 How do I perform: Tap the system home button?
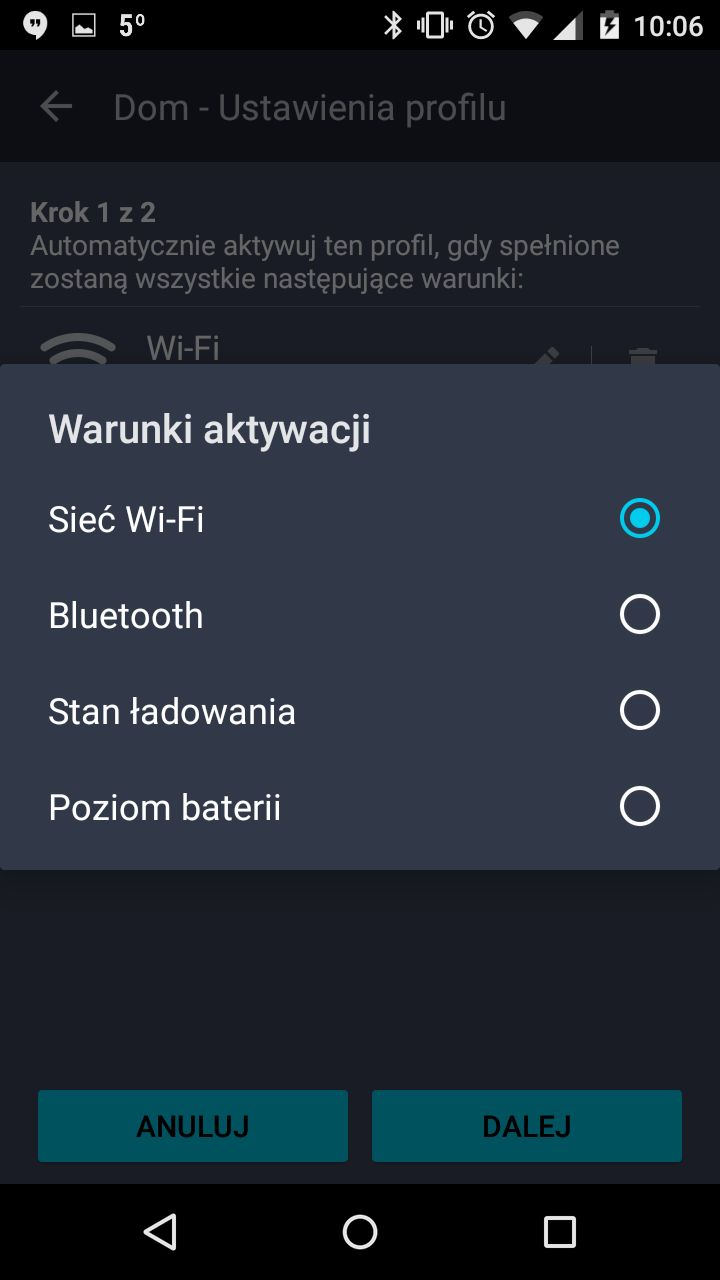(360, 1232)
